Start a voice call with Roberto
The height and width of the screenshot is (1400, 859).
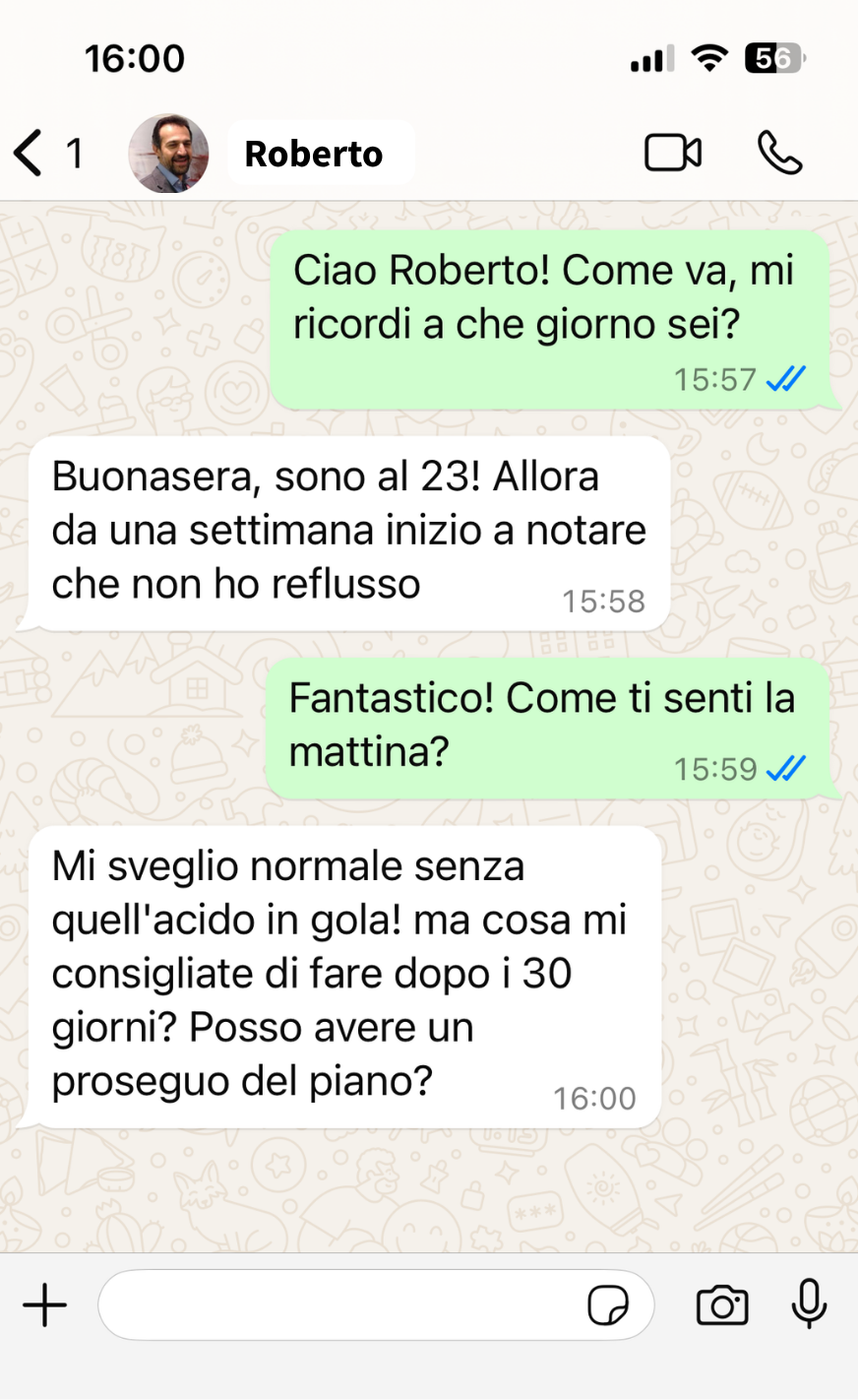pos(780,153)
